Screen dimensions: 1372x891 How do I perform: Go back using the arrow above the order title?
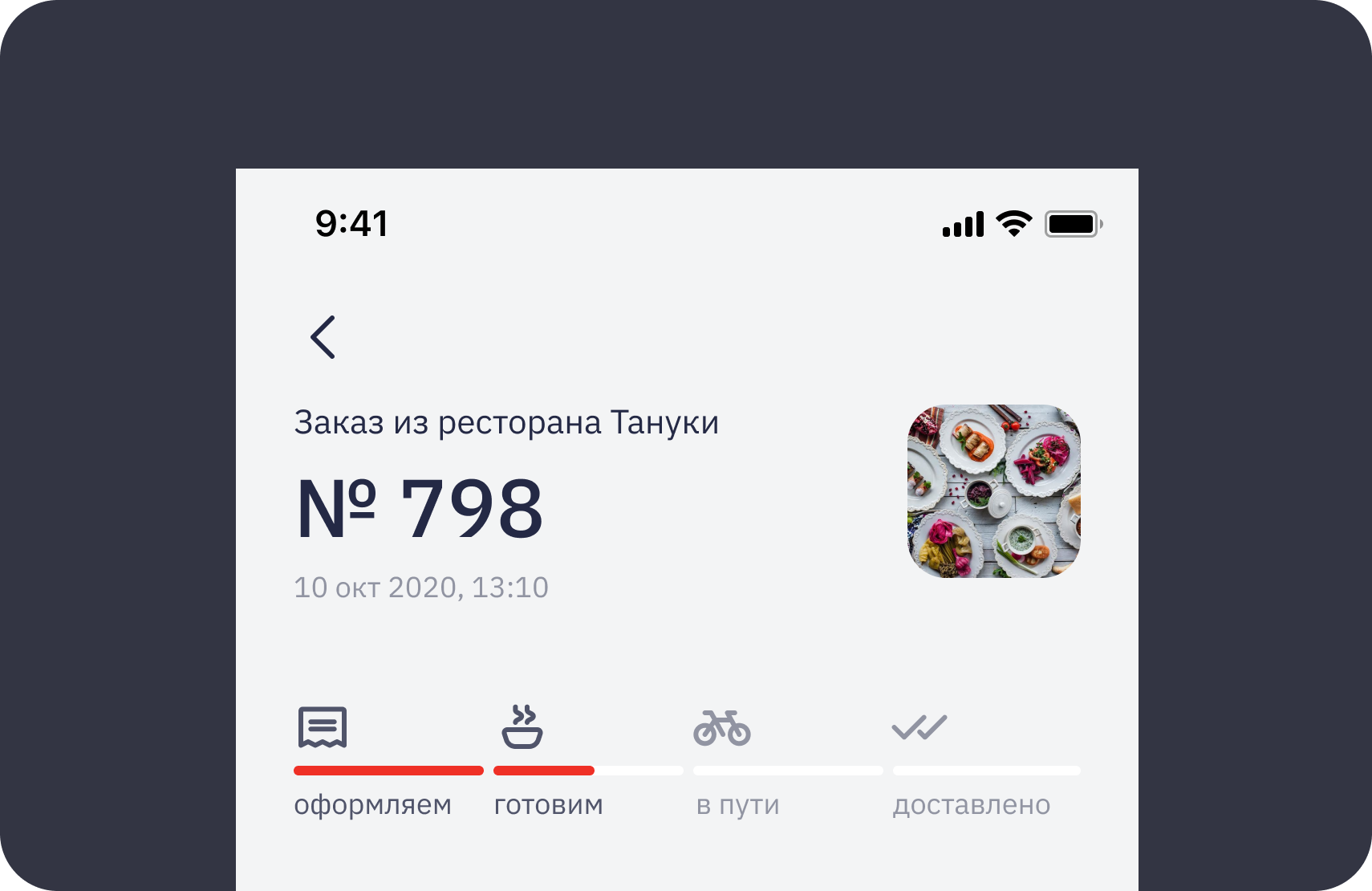(323, 336)
